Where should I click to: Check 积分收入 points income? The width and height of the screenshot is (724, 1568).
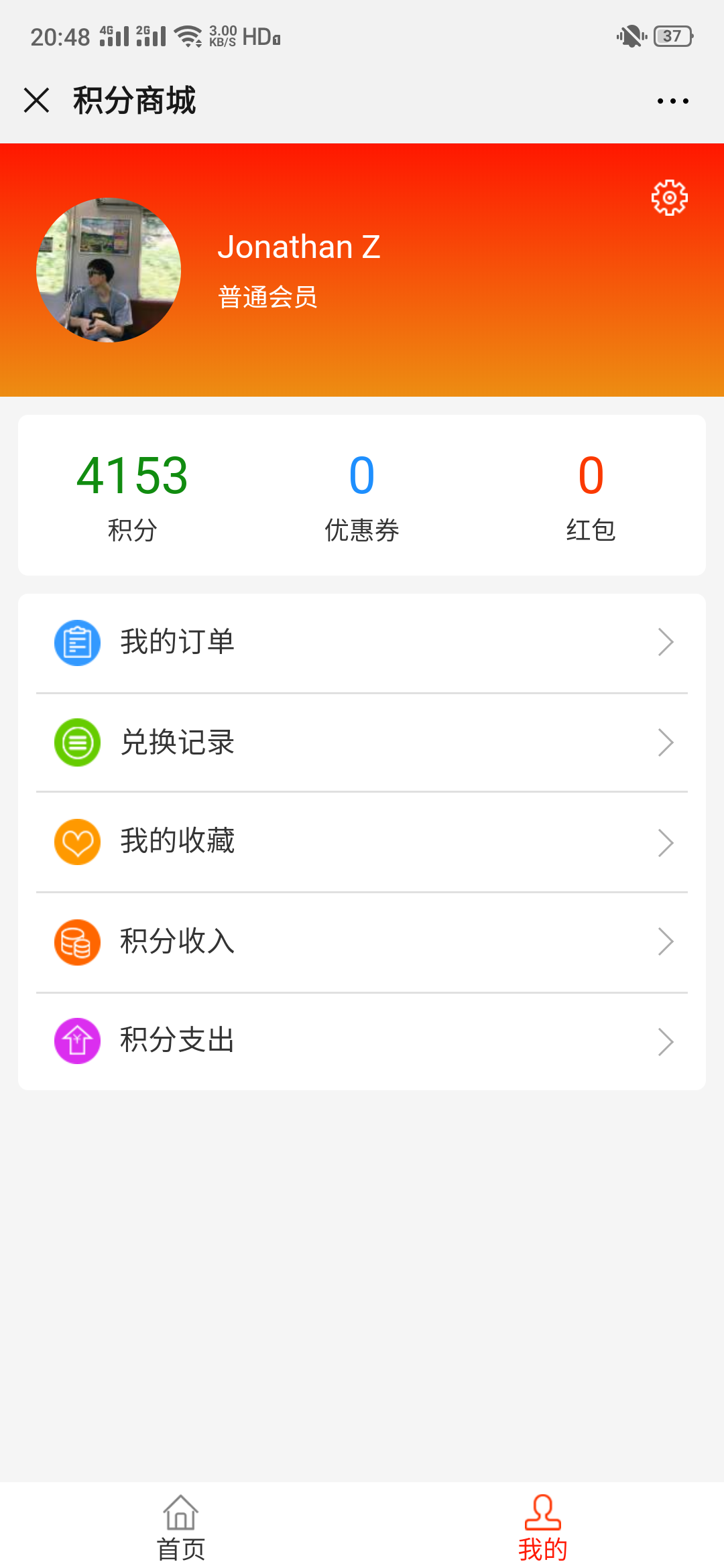click(362, 941)
